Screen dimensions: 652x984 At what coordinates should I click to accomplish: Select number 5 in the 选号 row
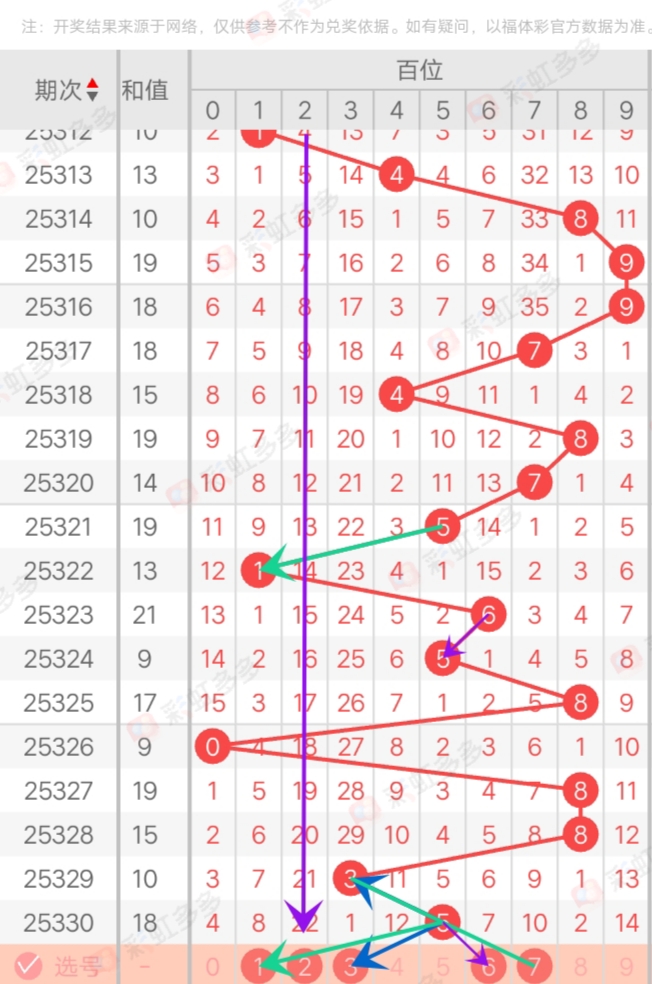tap(443, 966)
